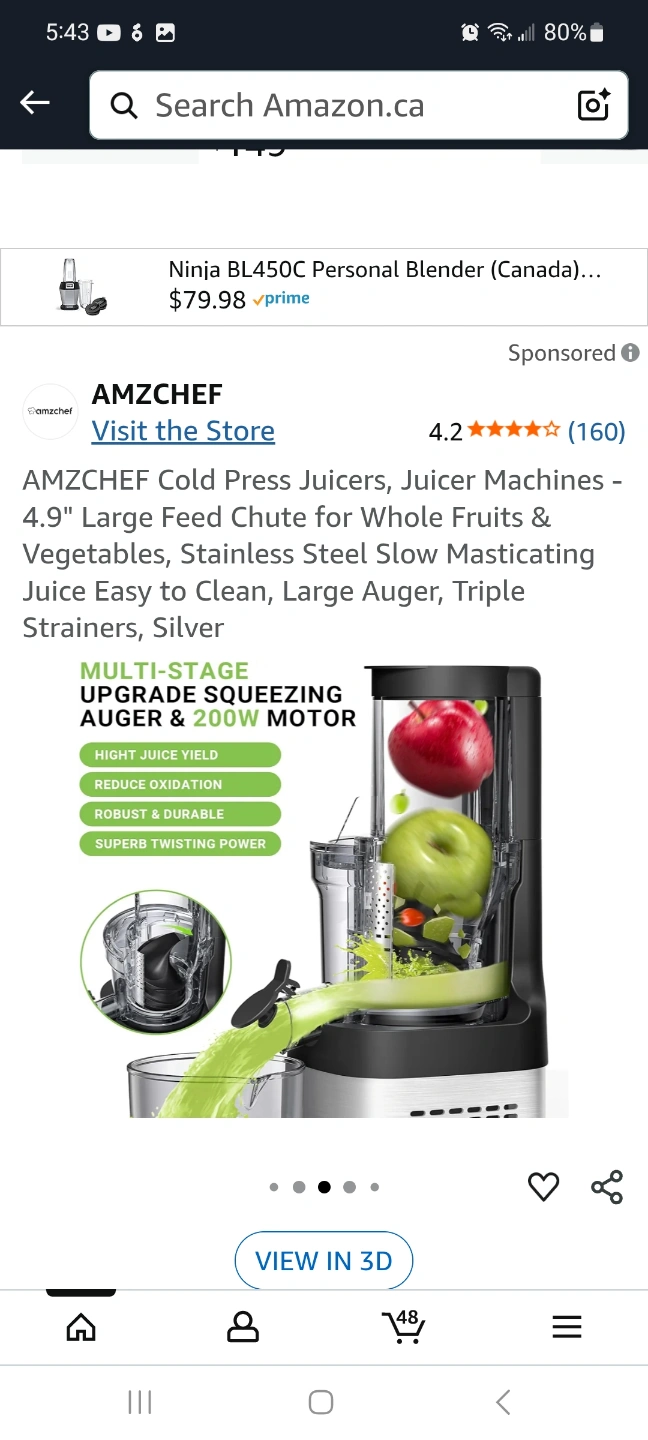Image resolution: width=648 pixels, height=1440 pixels.
Task: Add the juicer to wish list heart
Action: 543,1187
